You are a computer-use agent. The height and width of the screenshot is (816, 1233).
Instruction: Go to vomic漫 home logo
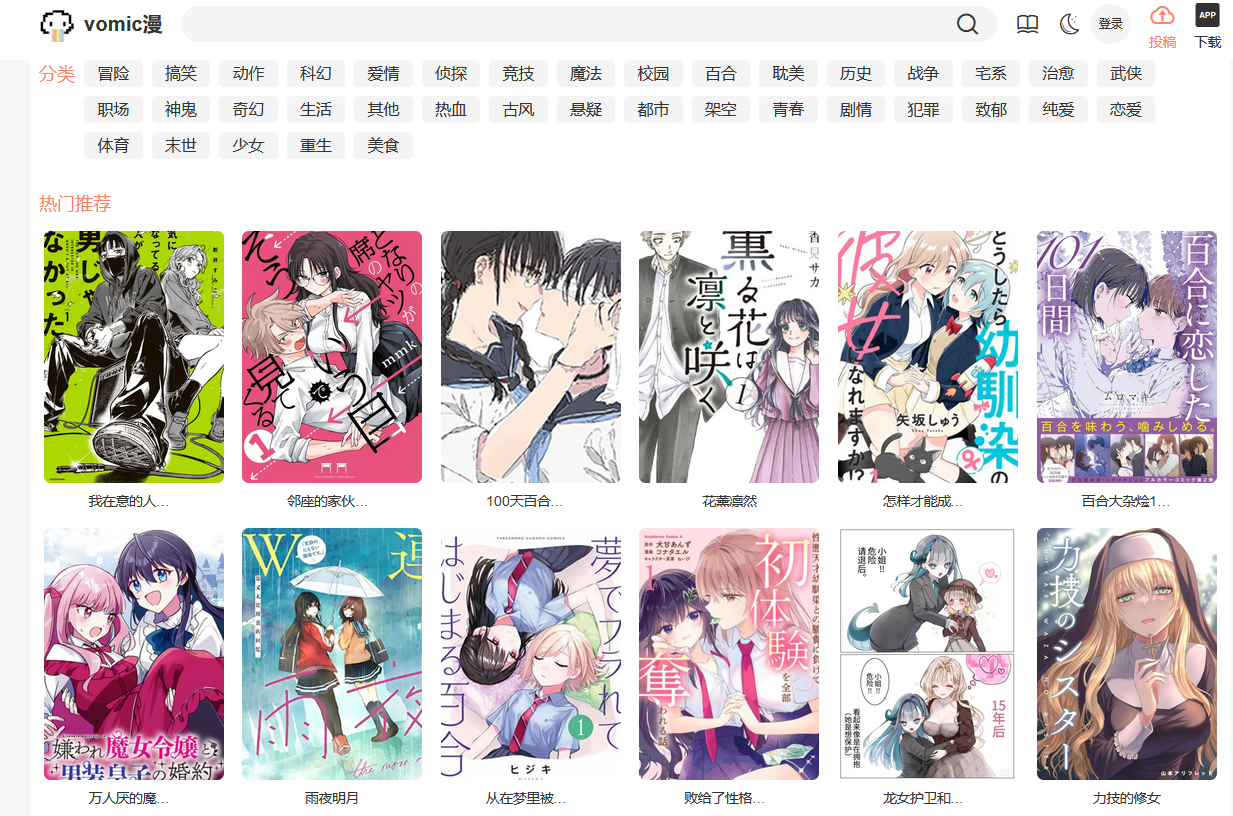(x=100, y=24)
